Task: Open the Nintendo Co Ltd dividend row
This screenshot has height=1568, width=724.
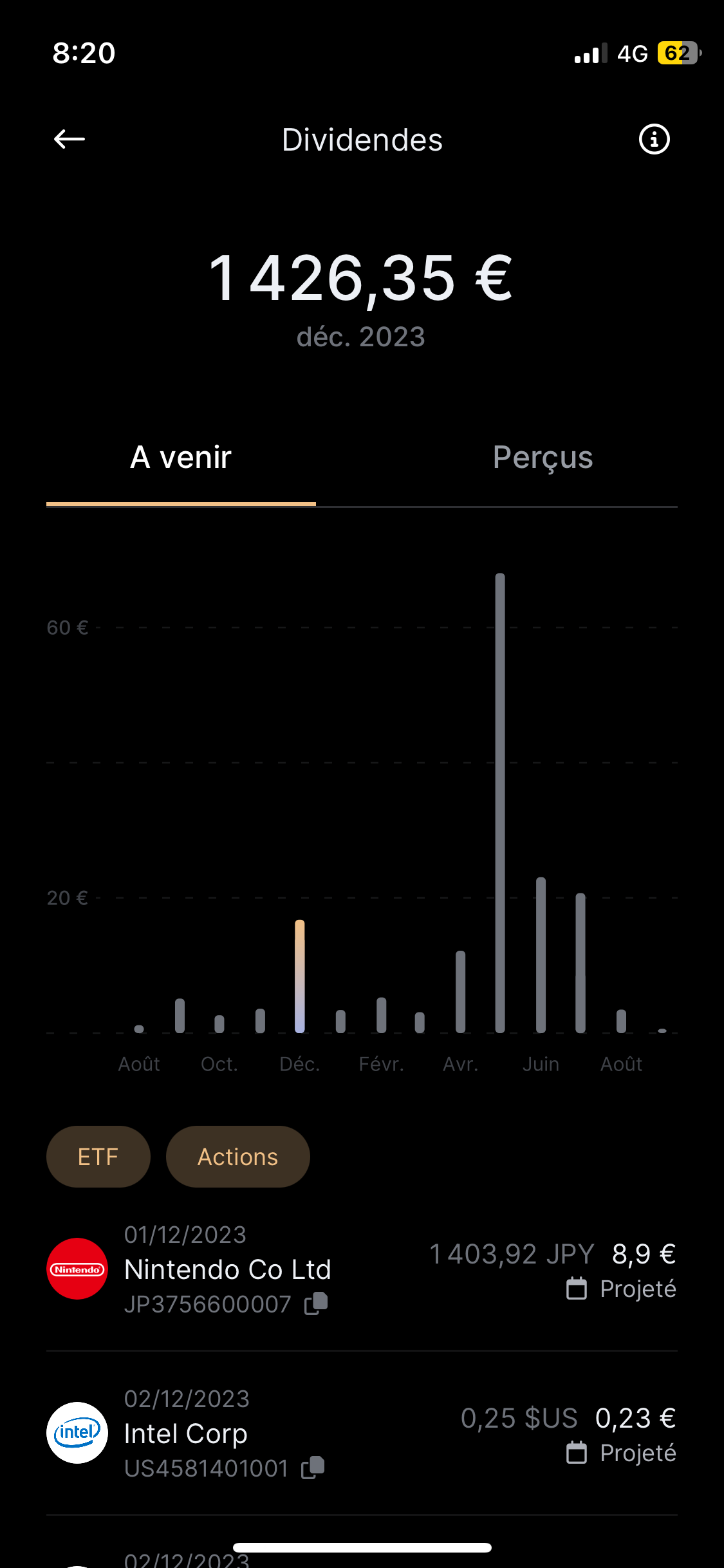Action: pos(362,1269)
